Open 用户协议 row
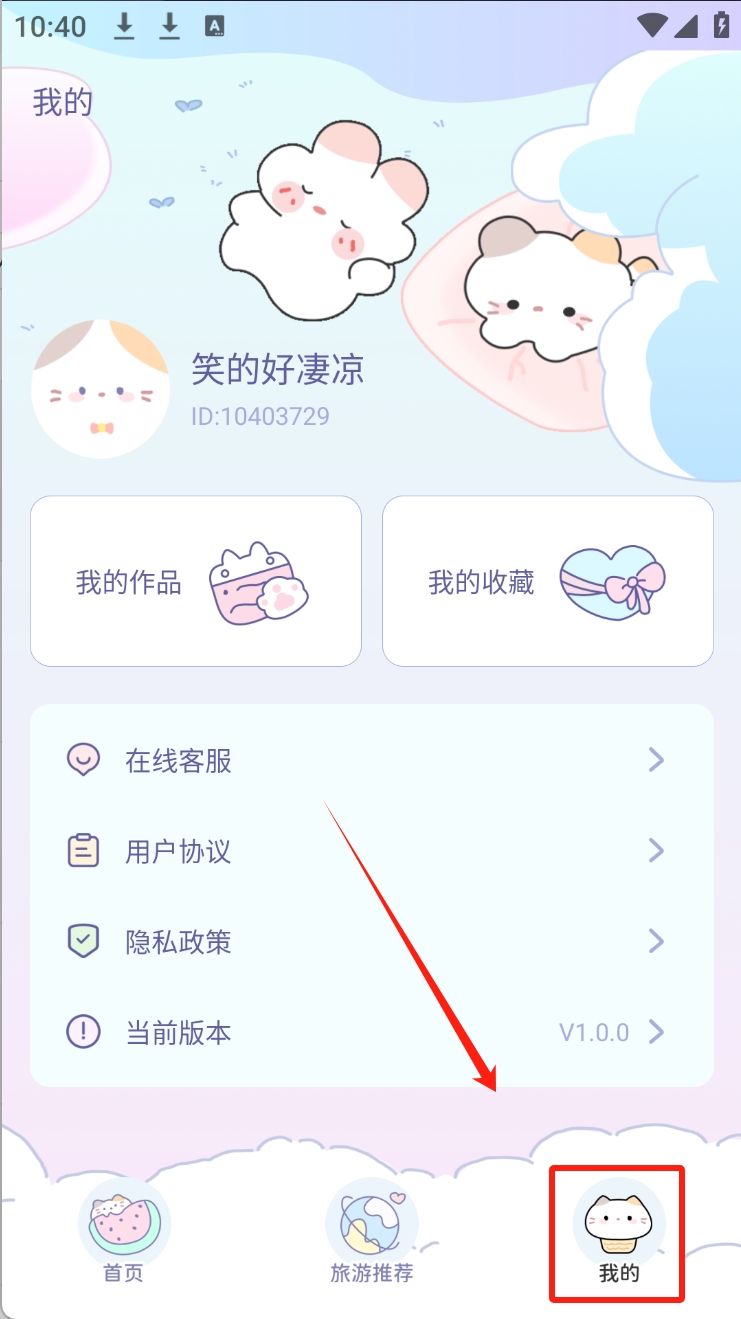 point(370,851)
